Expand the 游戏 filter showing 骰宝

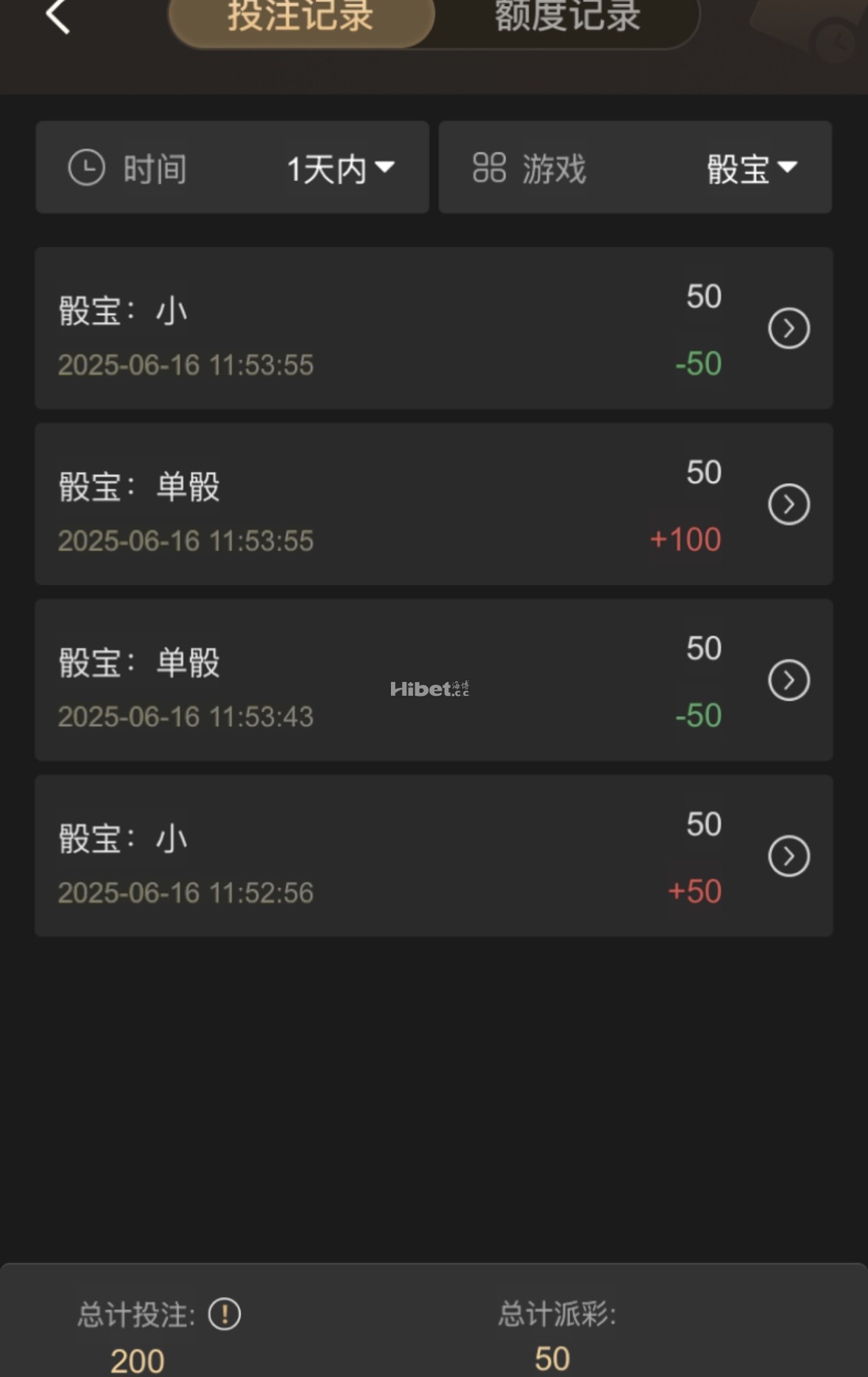751,169
